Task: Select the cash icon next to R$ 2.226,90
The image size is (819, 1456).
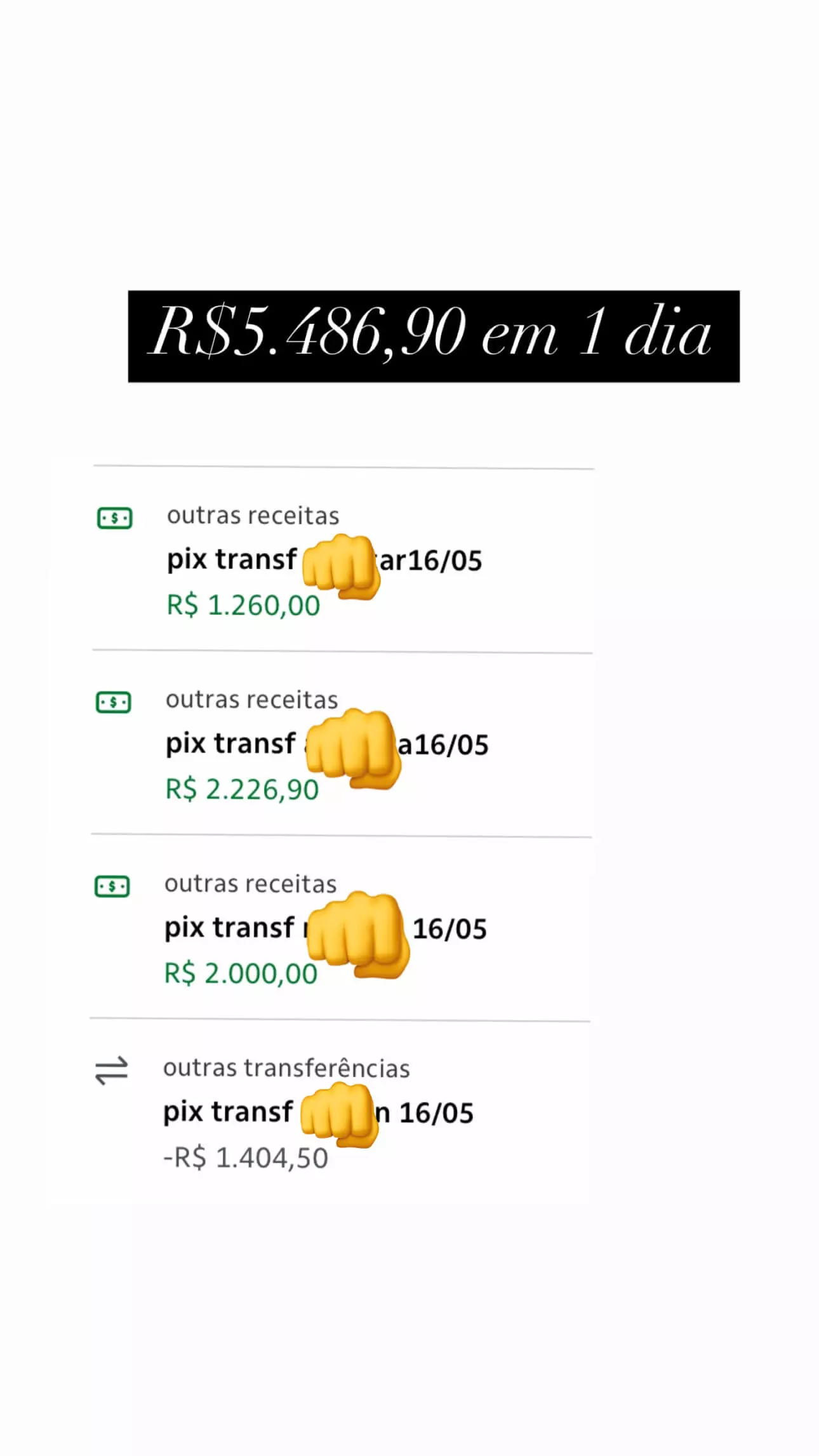Action: [x=113, y=702]
